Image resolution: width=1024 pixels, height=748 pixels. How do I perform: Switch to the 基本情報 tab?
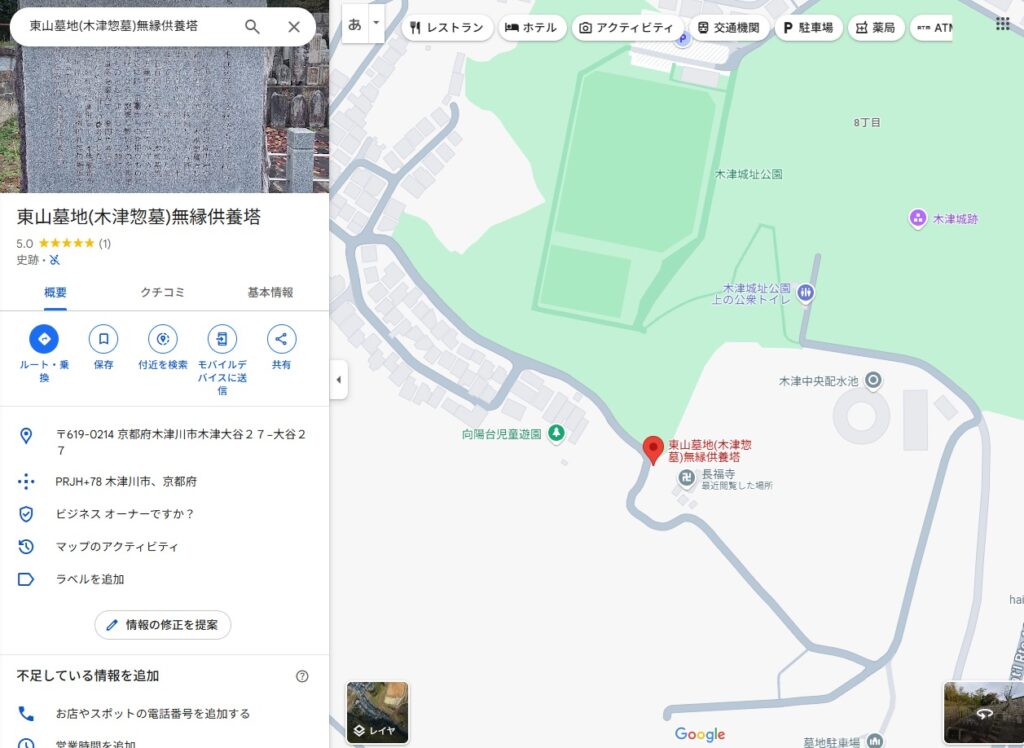pyautogui.click(x=270, y=292)
